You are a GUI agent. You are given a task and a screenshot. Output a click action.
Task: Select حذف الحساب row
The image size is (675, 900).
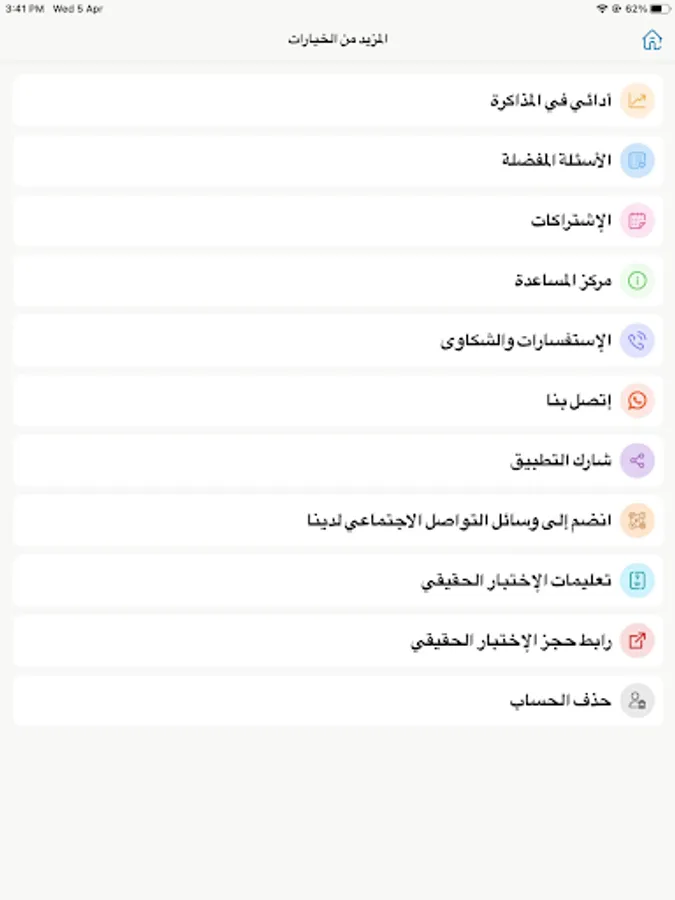click(x=338, y=700)
